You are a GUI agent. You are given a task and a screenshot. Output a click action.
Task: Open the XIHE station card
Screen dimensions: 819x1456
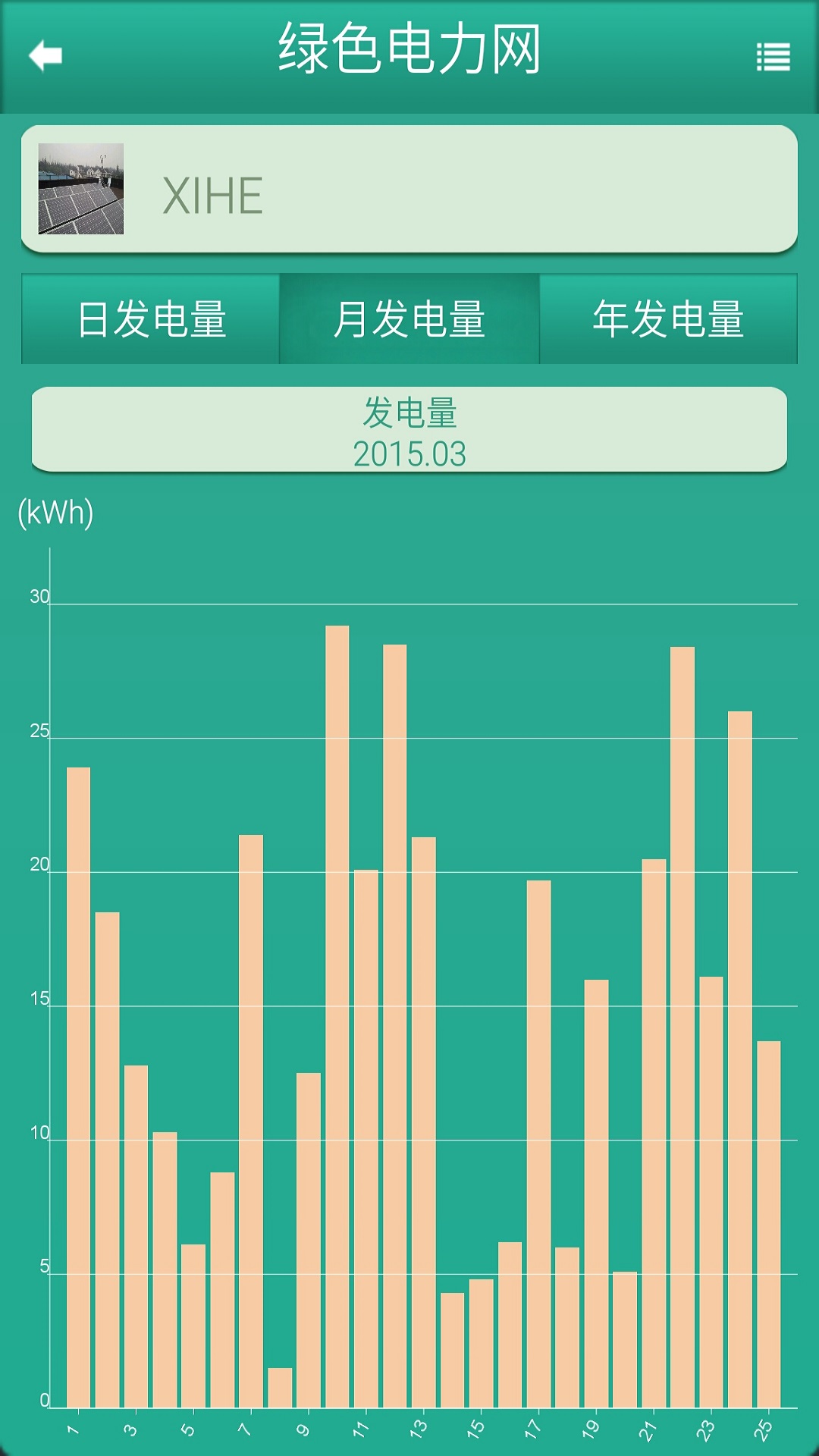pyautogui.click(x=409, y=190)
